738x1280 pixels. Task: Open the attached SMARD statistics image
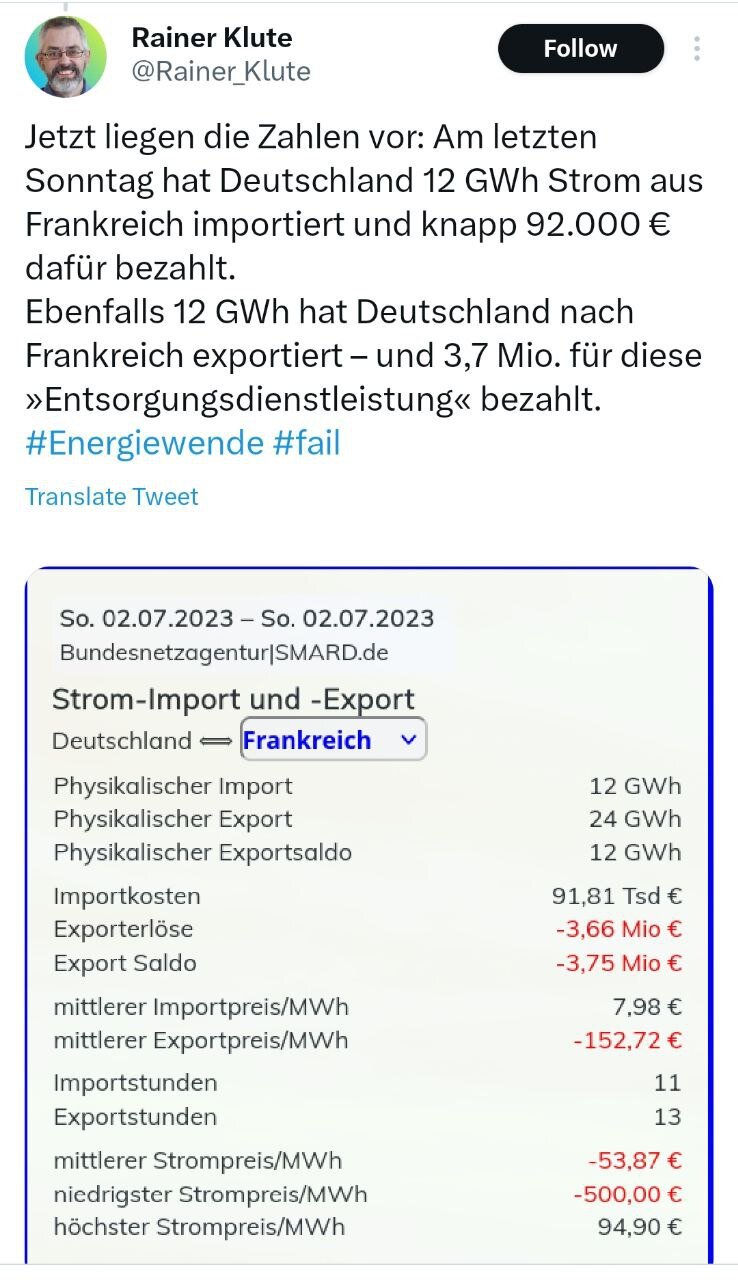coord(368,915)
